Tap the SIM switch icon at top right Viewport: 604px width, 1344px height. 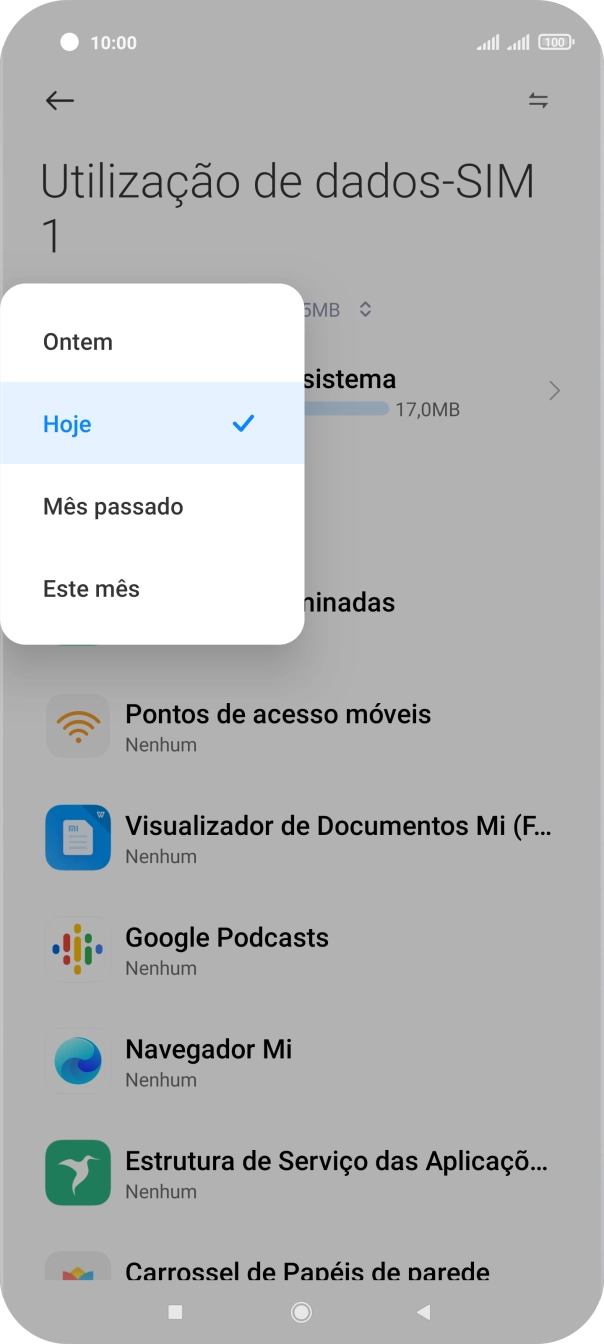click(x=539, y=100)
